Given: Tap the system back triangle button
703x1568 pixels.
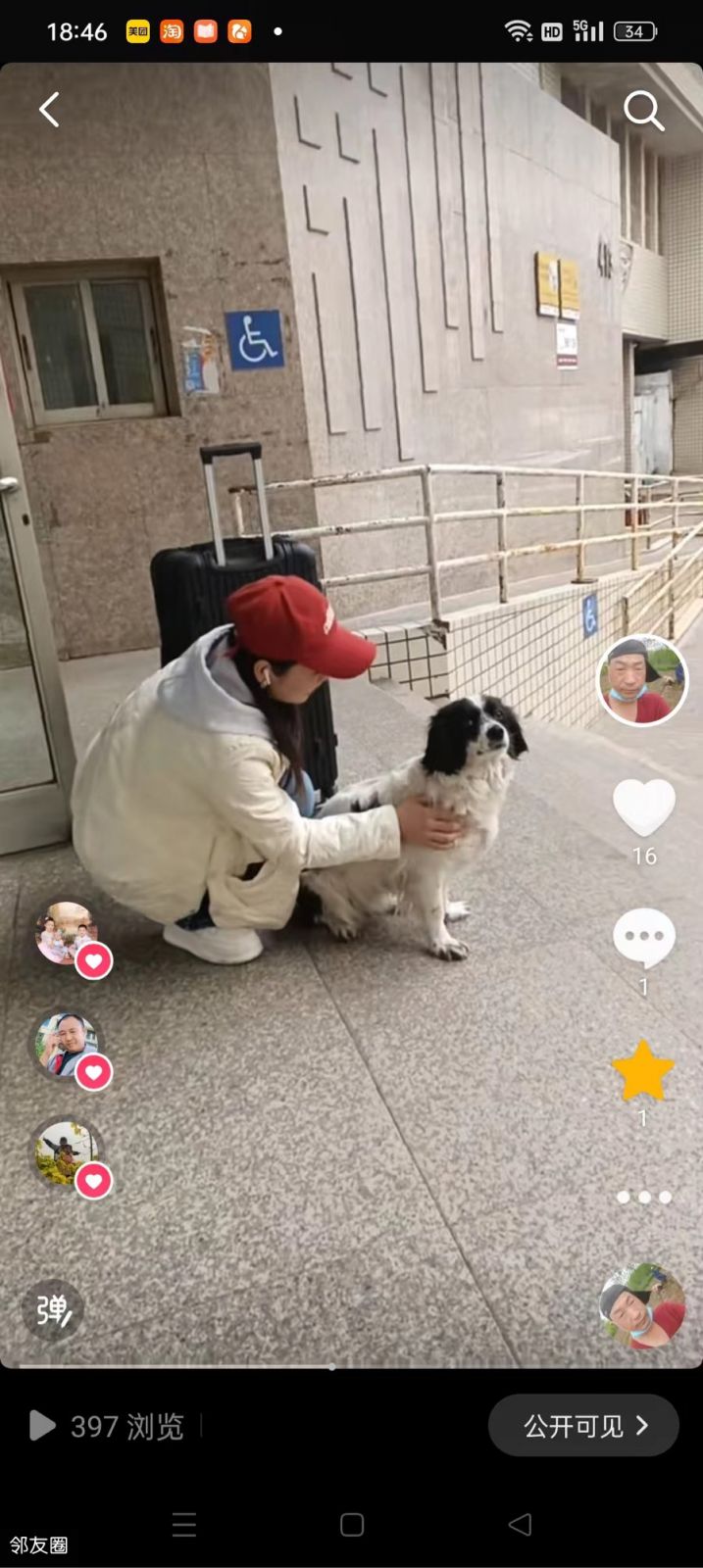Looking at the screenshot, I should tap(520, 1524).
